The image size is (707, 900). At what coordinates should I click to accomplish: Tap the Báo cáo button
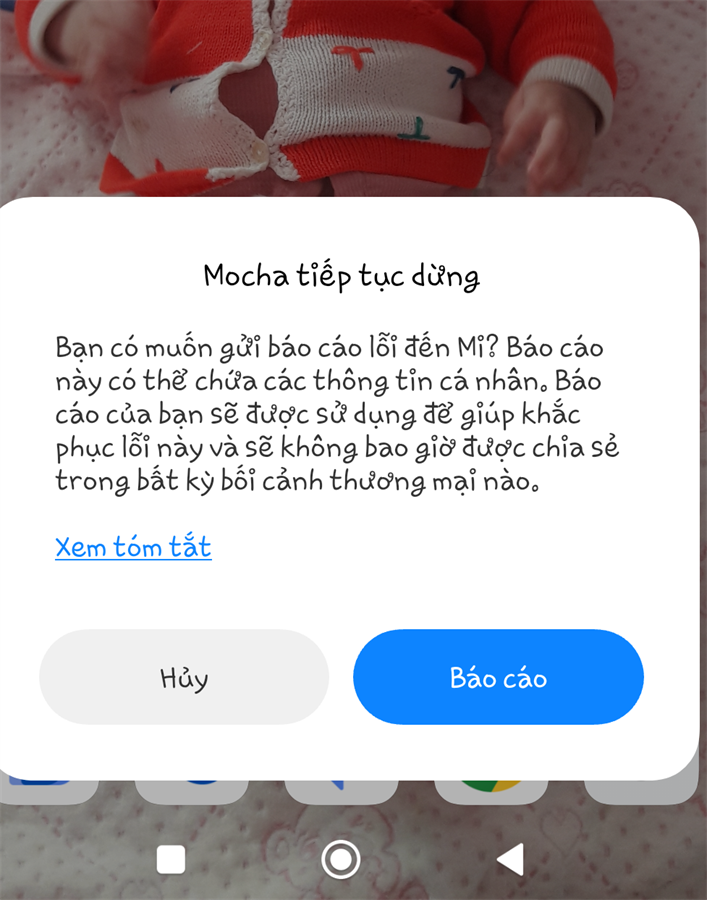tap(498, 677)
